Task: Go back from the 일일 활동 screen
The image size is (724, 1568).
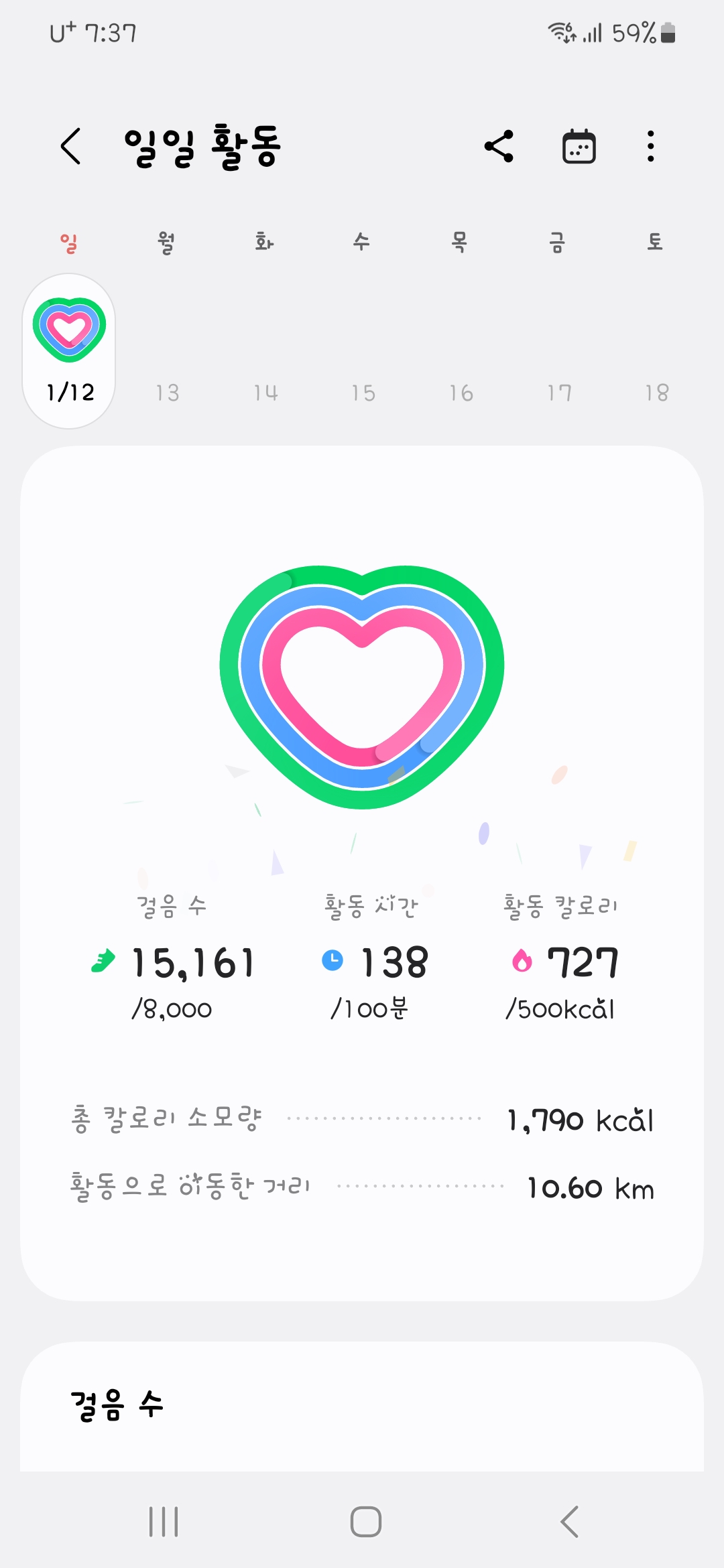Action: coord(71,146)
